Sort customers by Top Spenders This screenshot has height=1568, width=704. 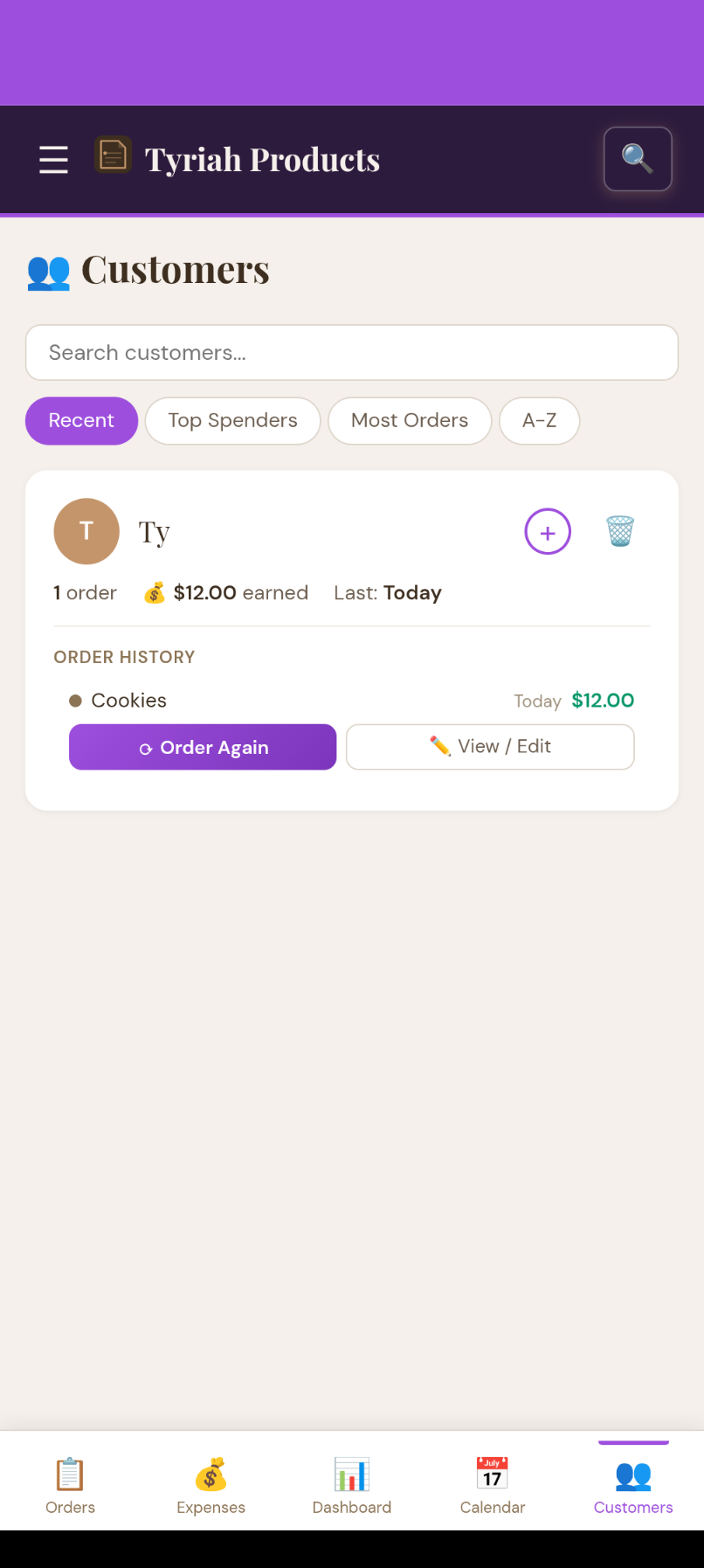coord(232,421)
